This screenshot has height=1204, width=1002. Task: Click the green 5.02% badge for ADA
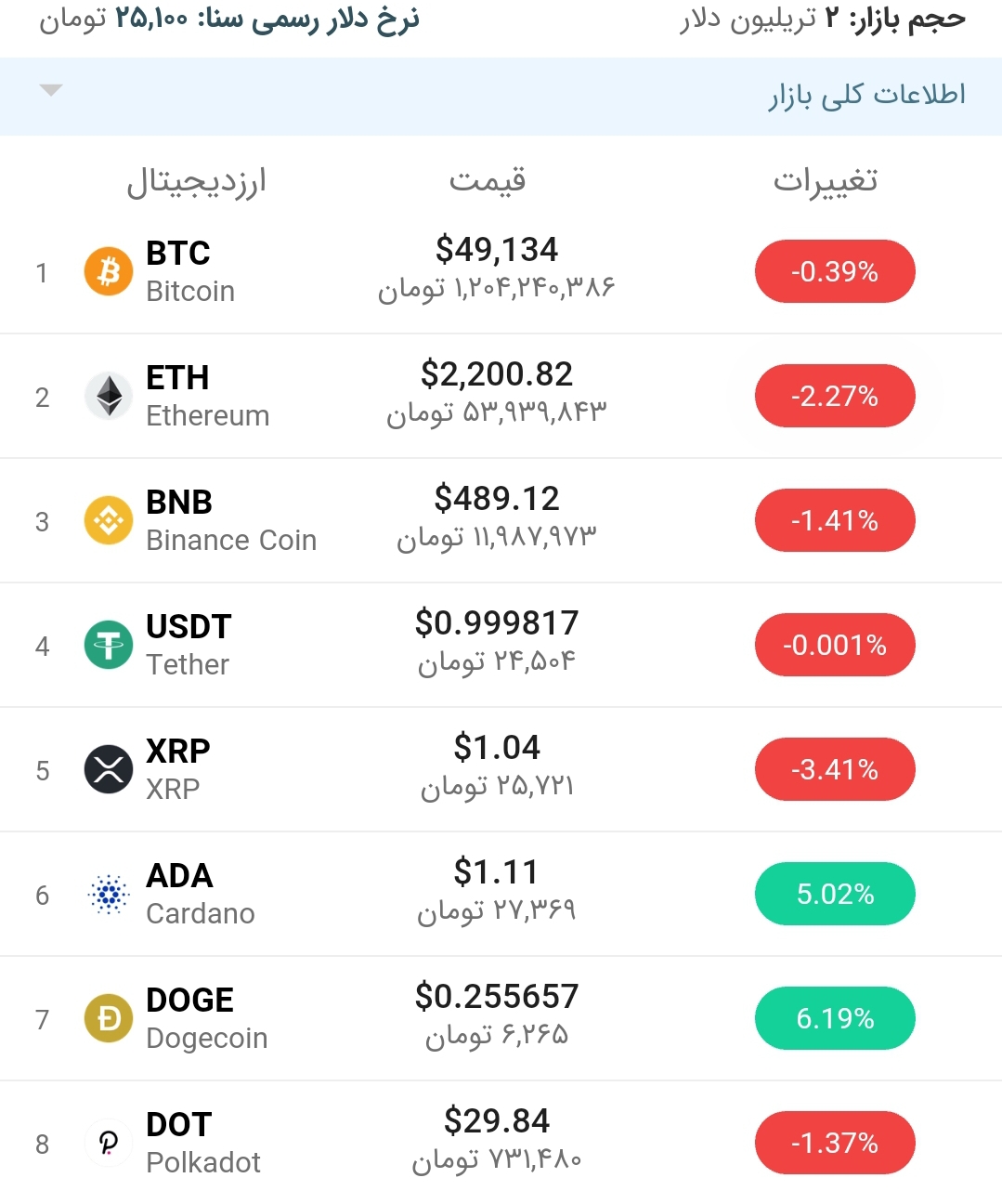click(834, 894)
